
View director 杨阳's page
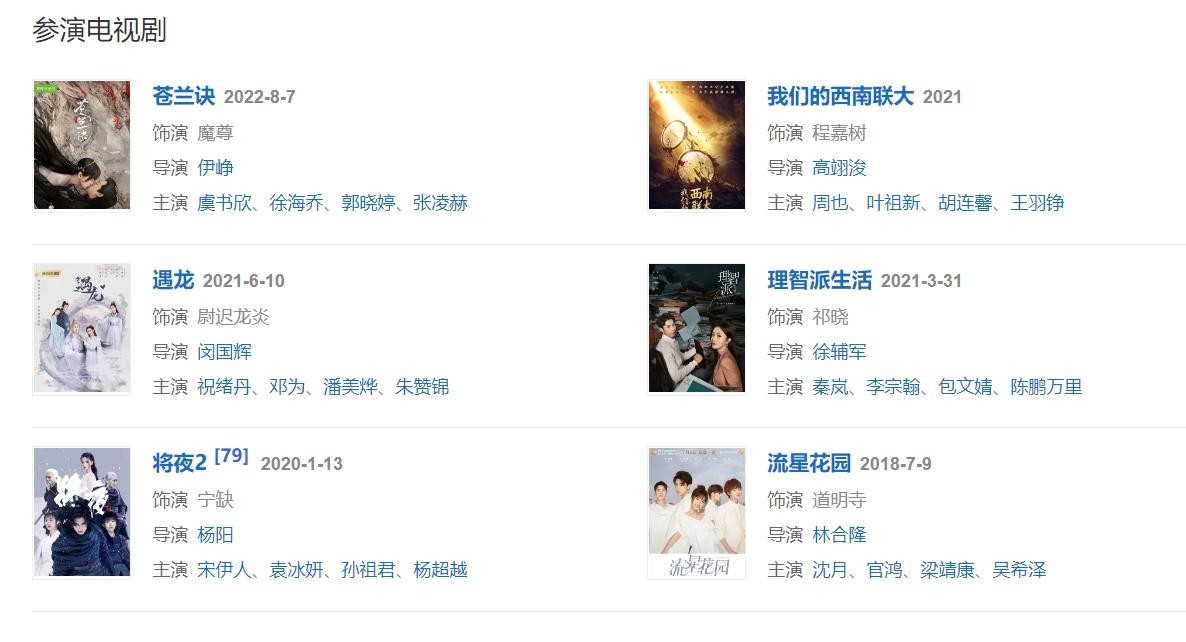pyautogui.click(x=215, y=535)
